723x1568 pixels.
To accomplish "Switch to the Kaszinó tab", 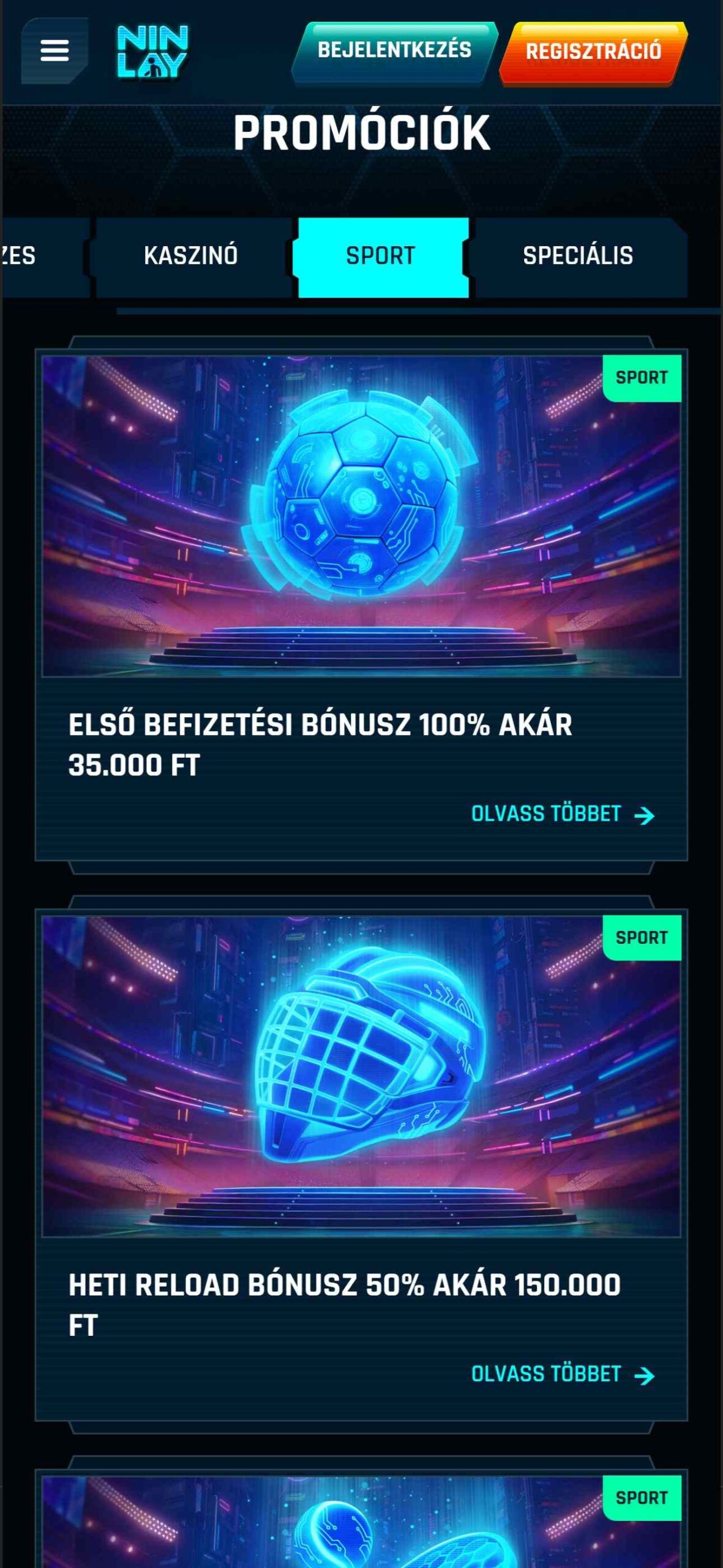I will tap(191, 257).
